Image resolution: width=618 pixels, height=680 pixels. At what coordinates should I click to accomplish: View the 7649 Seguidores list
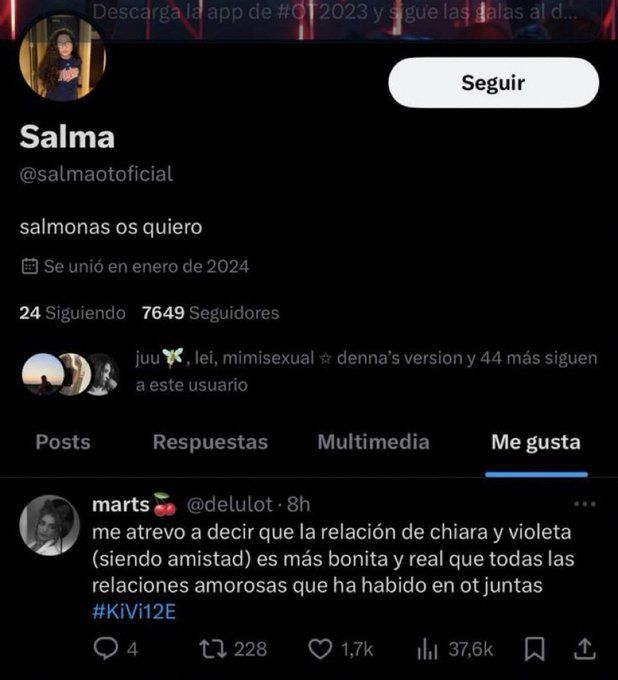[210, 313]
